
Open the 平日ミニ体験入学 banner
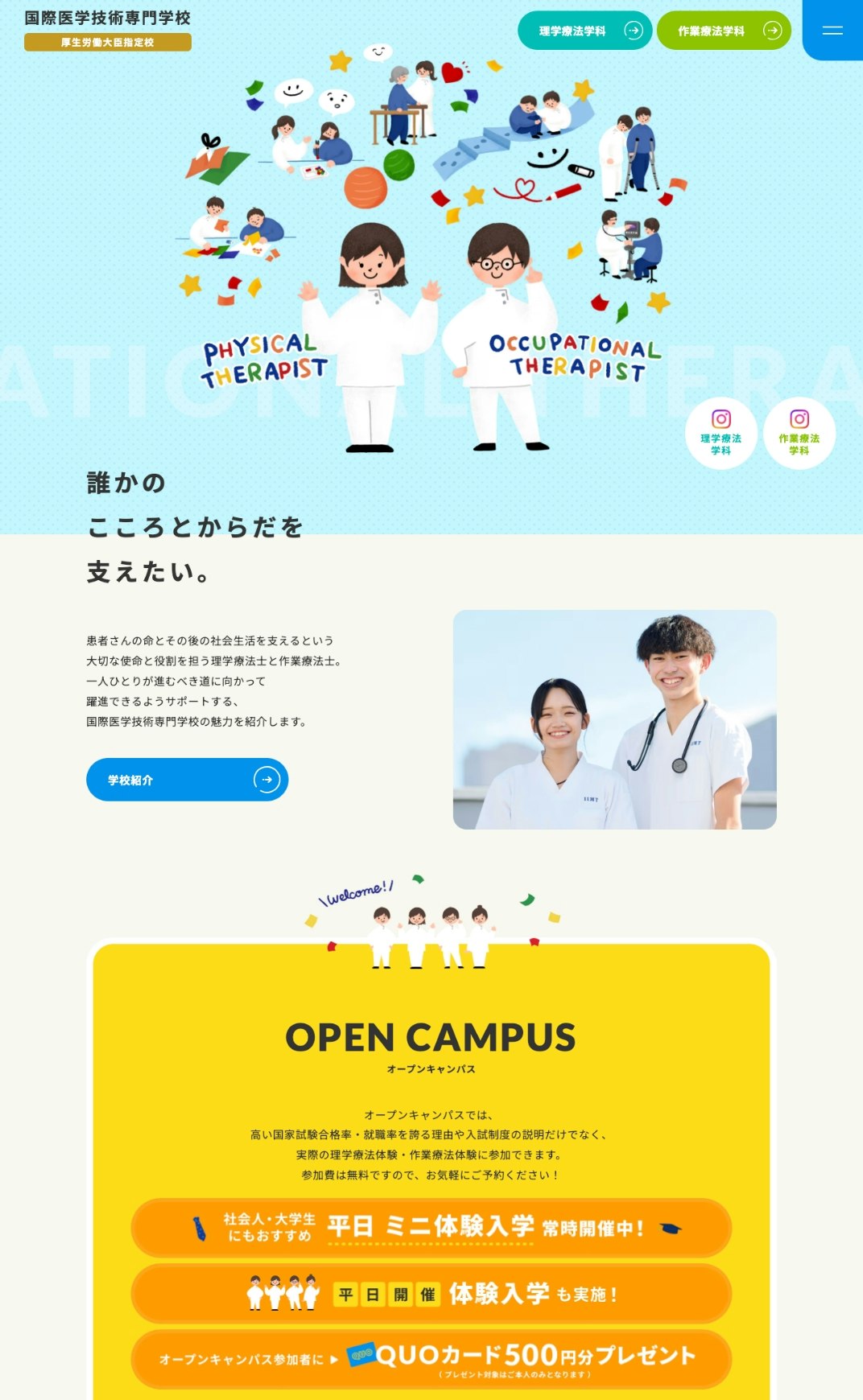[x=431, y=1228]
